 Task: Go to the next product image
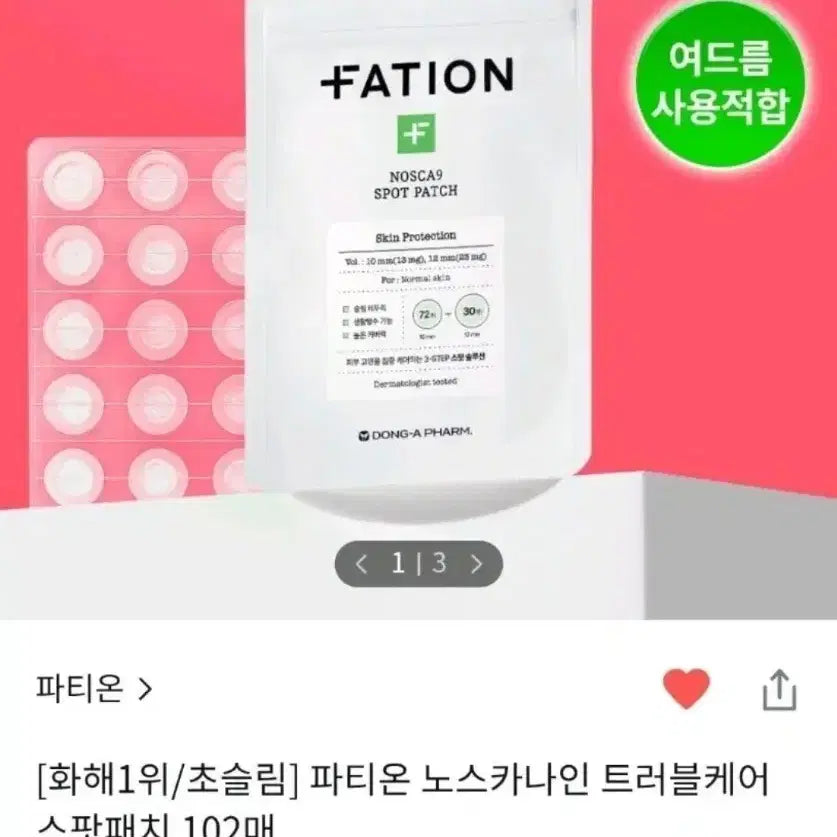tap(476, 564)
